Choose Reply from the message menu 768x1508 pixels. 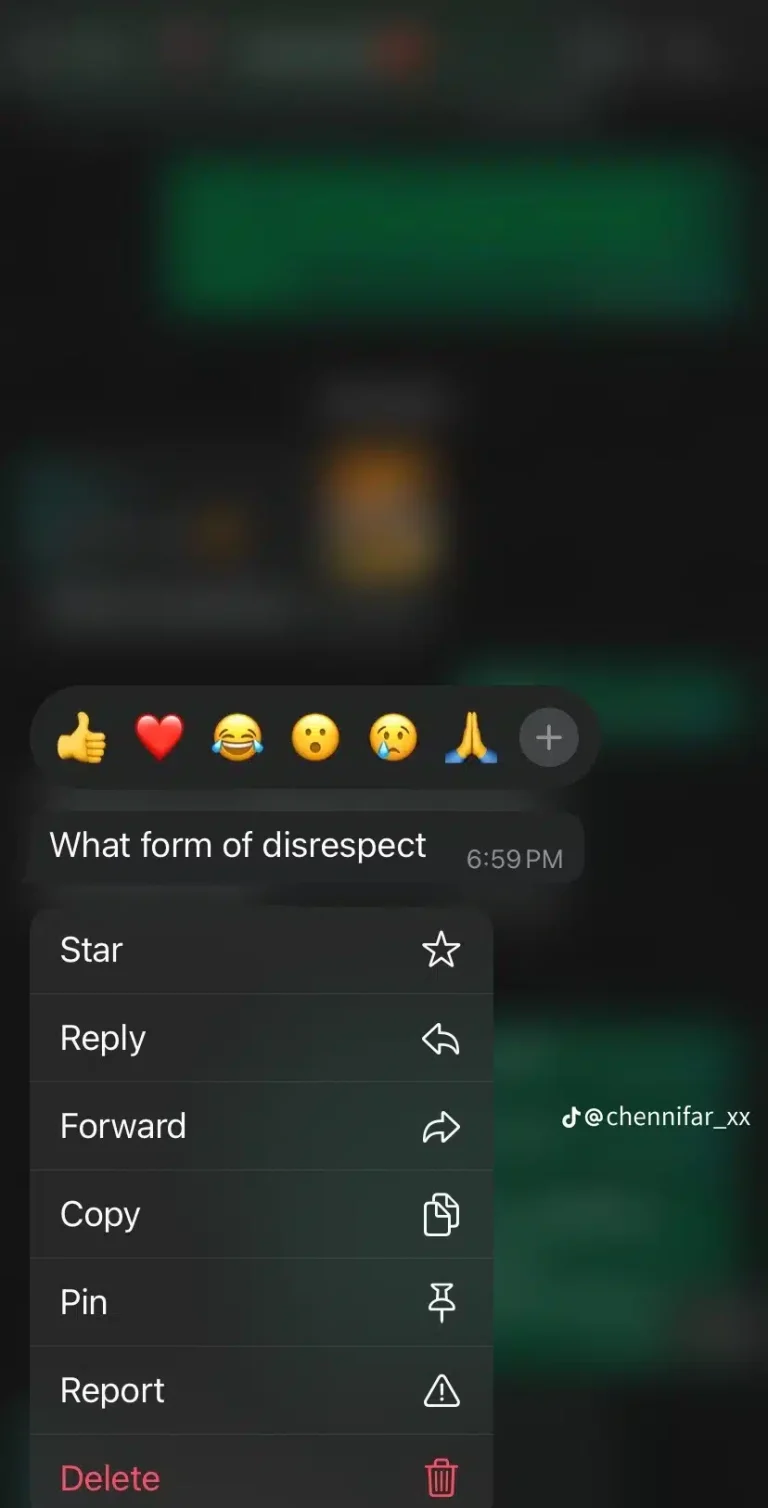point(260,1038)
